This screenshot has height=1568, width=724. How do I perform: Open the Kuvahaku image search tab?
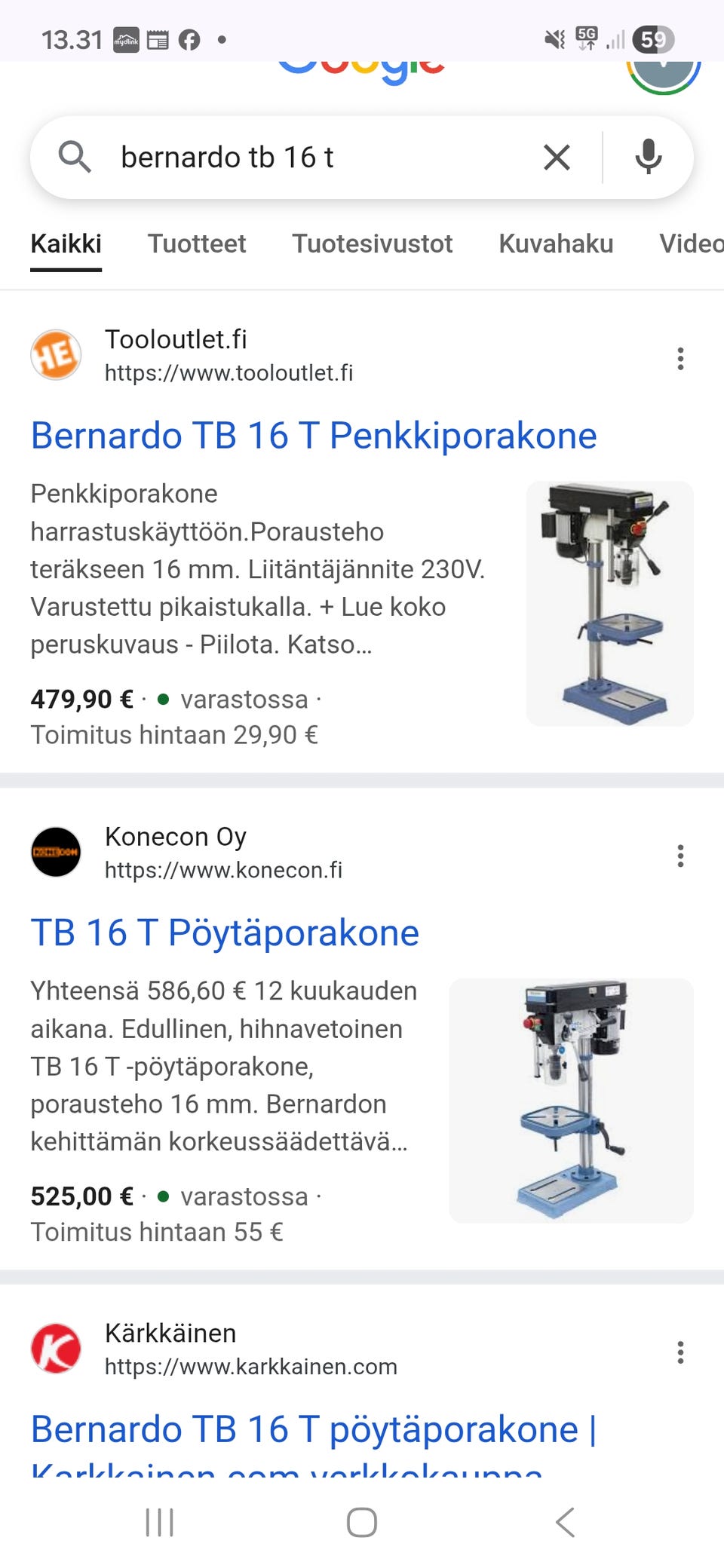pyautogui.click(x=556, y=244)
